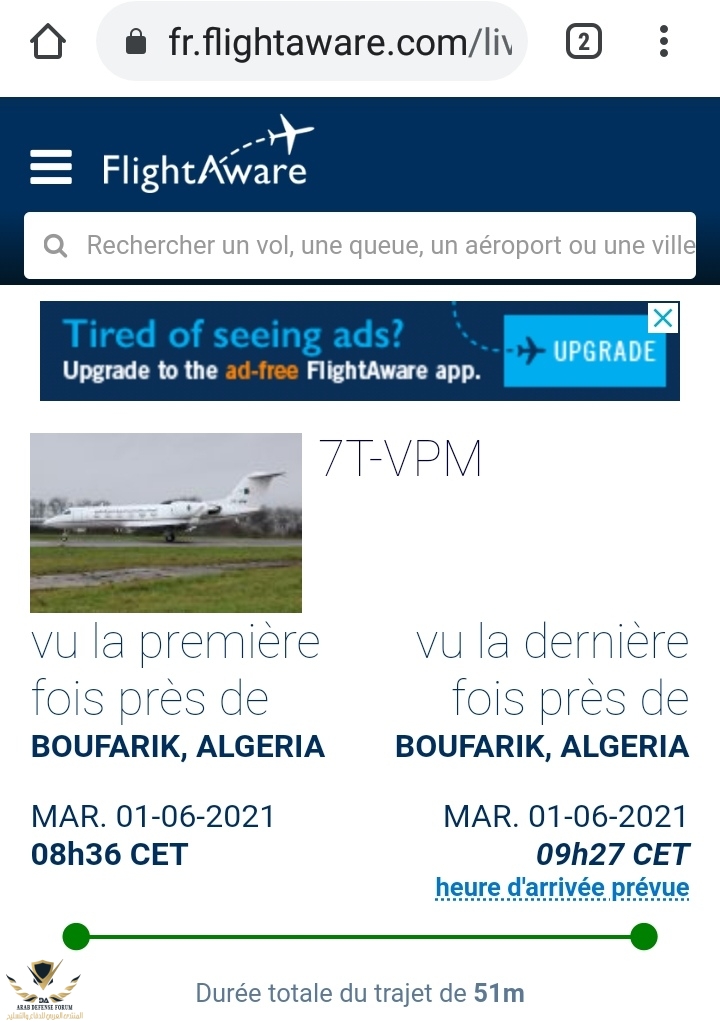This screenshot has width=720, height=1022.
Task: Open the 7T-VPM aircraft photo
Action: (x=166, y=522)
